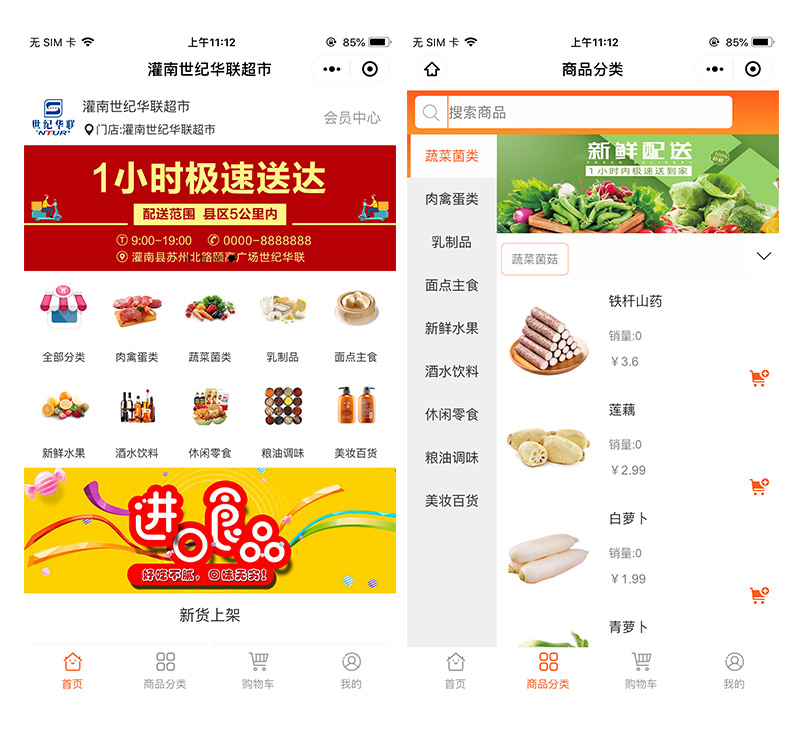This screenshot has height=745, width=800.
Task: Open the 新鲜水果 grid icon with fruit picture
Action: click(x=63, y=421)
